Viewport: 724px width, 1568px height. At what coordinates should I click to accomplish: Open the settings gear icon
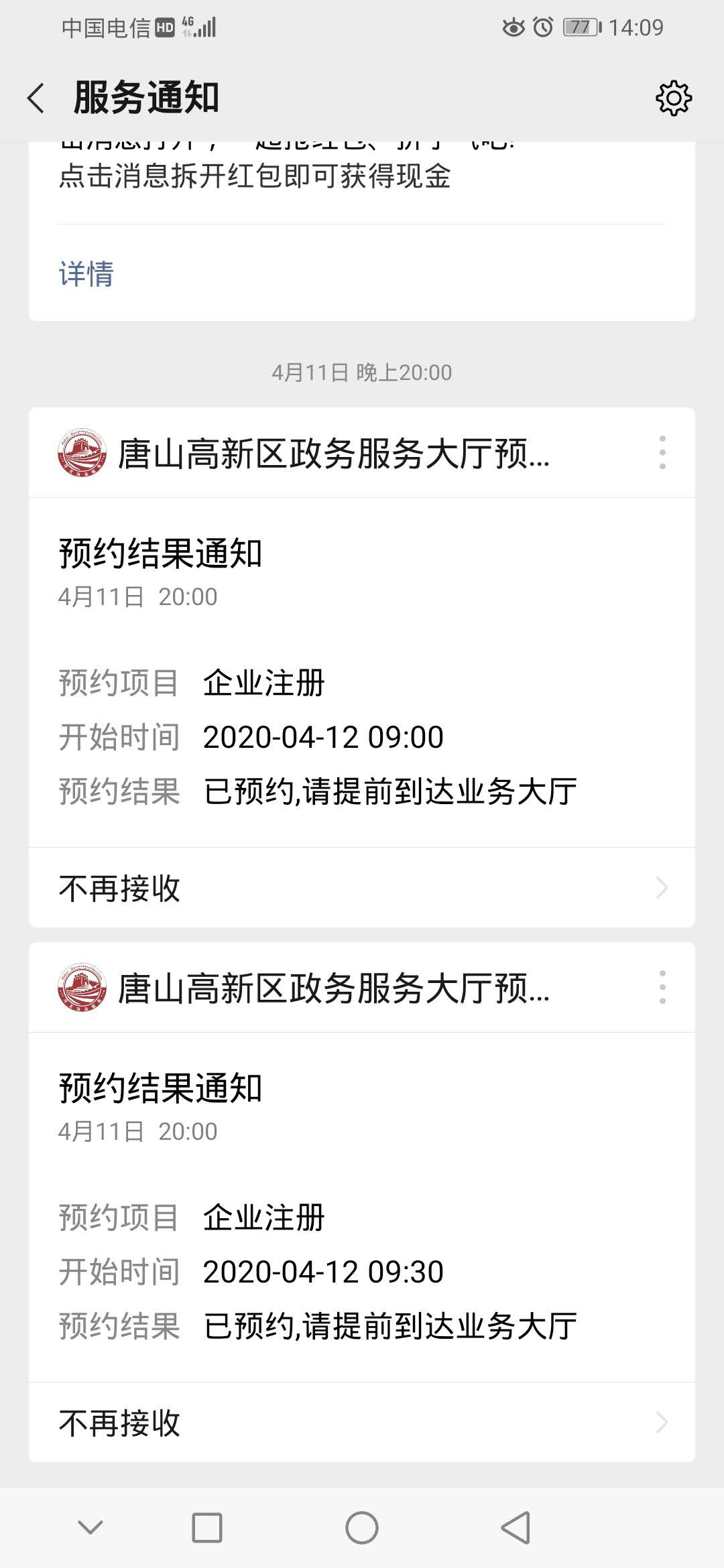tap(673, 99)
